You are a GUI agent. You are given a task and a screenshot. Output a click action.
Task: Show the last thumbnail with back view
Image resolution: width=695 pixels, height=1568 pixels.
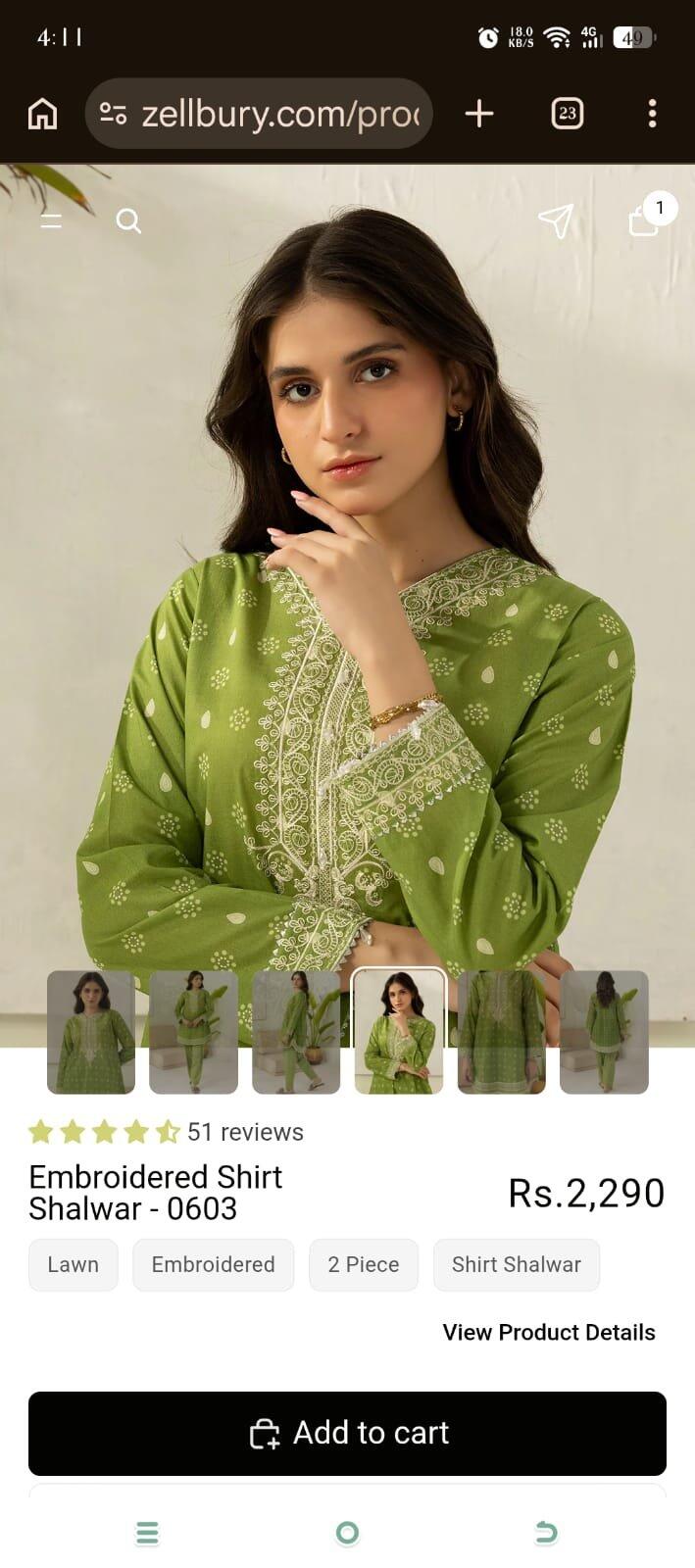[x=604, y=1032]
